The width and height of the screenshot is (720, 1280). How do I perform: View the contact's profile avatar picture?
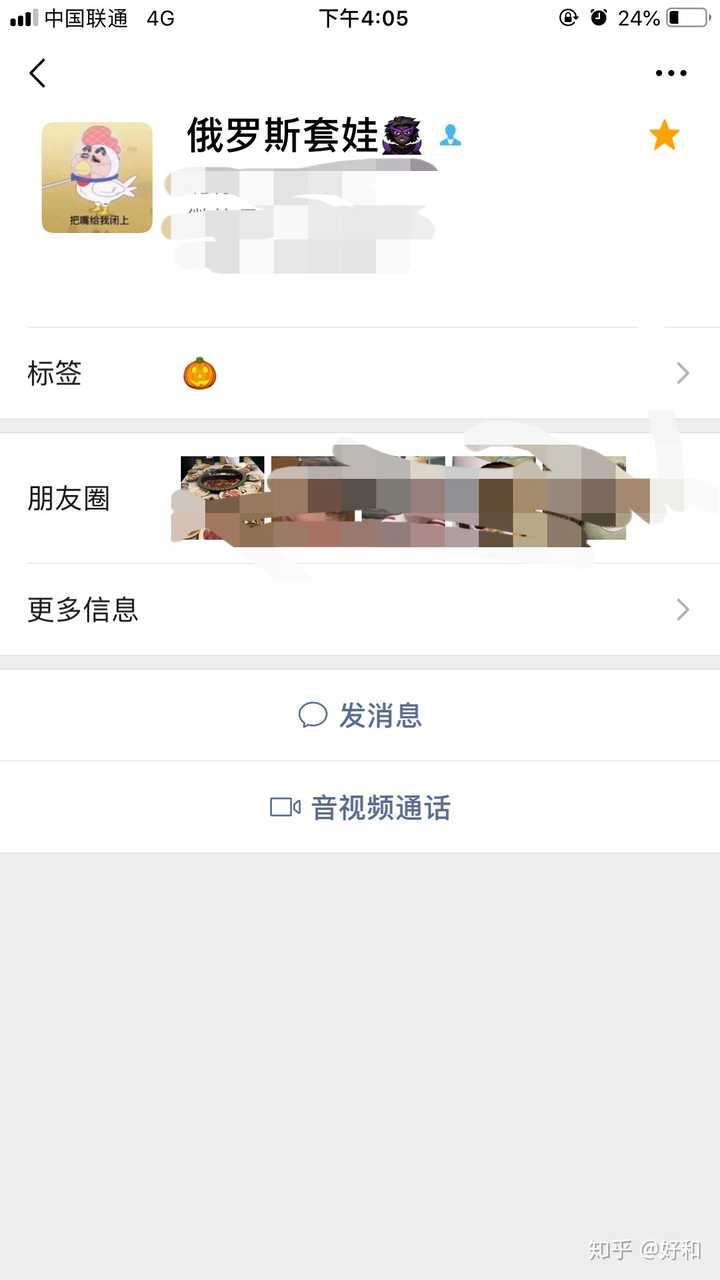(x=97, y=177)
